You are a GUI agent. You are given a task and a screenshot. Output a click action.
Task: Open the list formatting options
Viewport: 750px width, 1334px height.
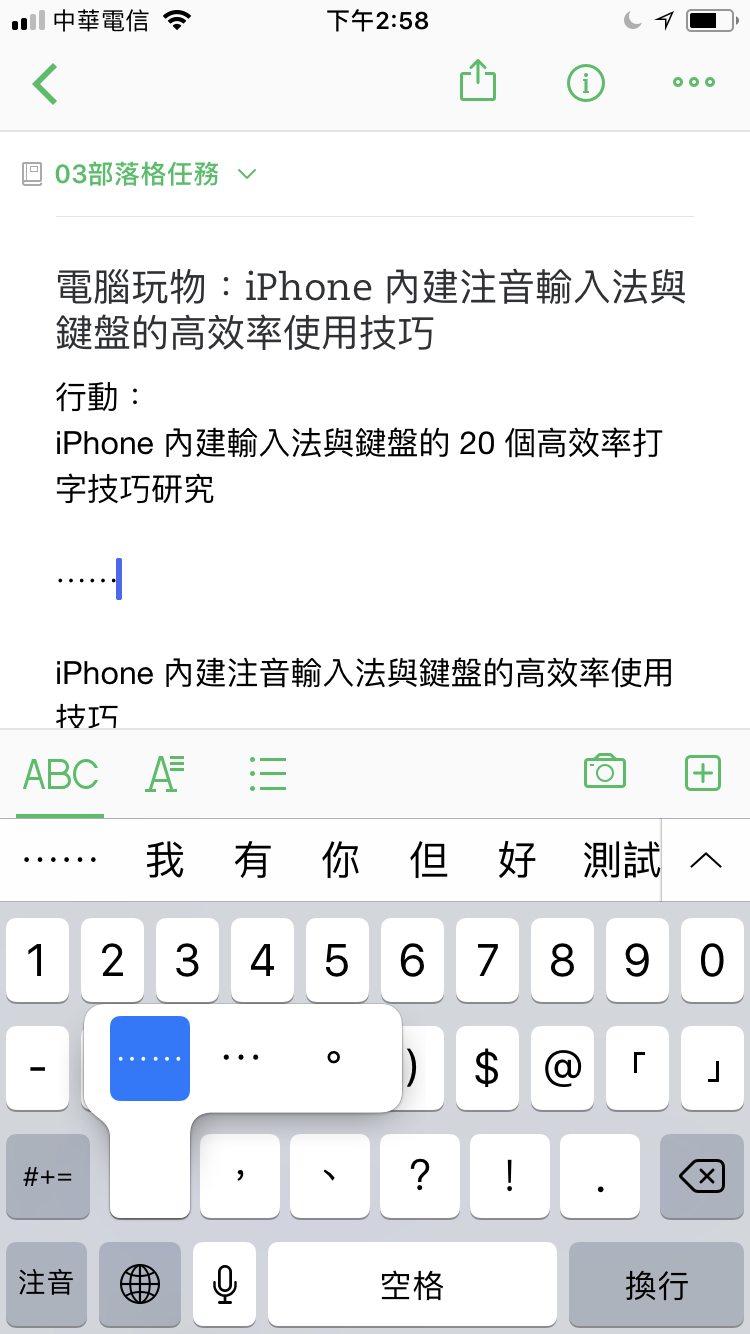tap(267, 774)
